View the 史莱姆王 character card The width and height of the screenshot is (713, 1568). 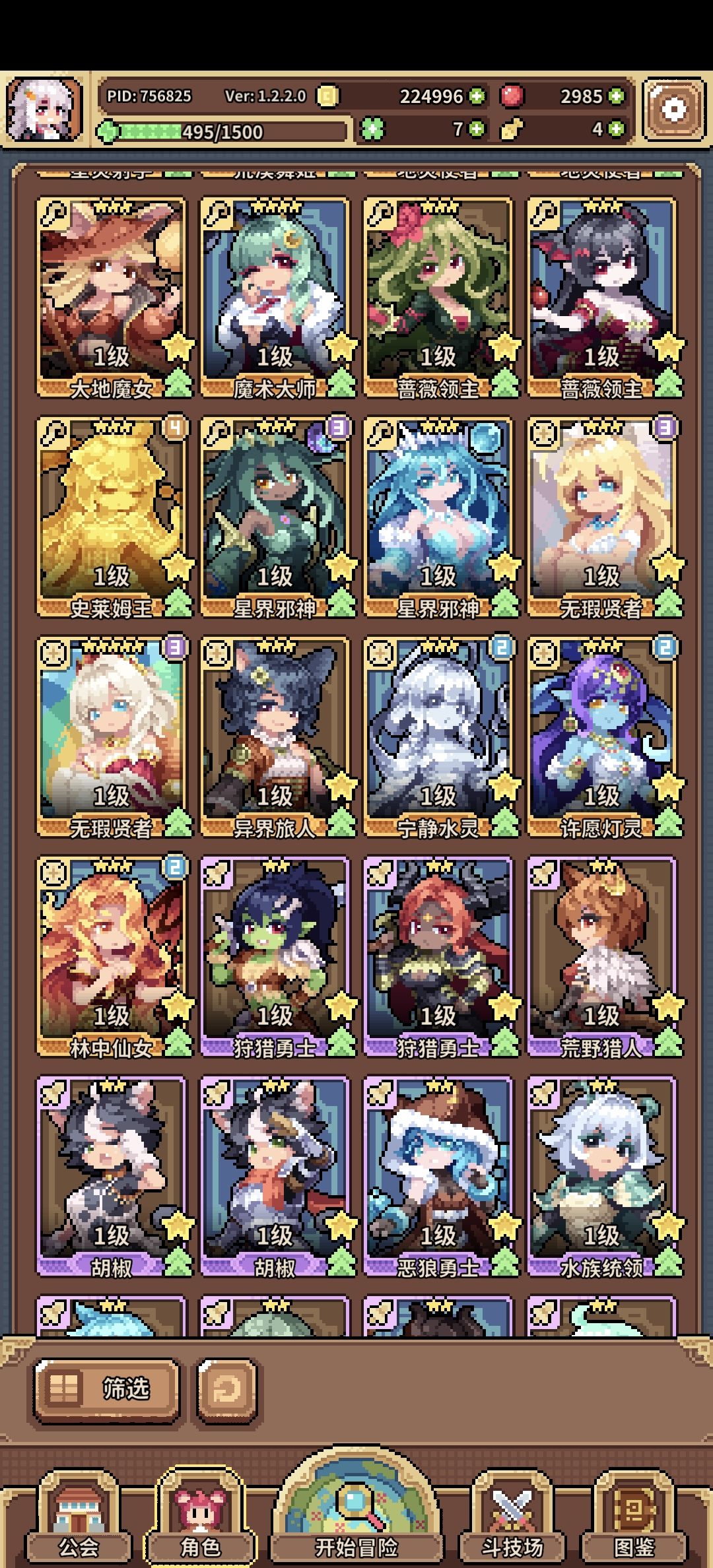pos(111,517)
